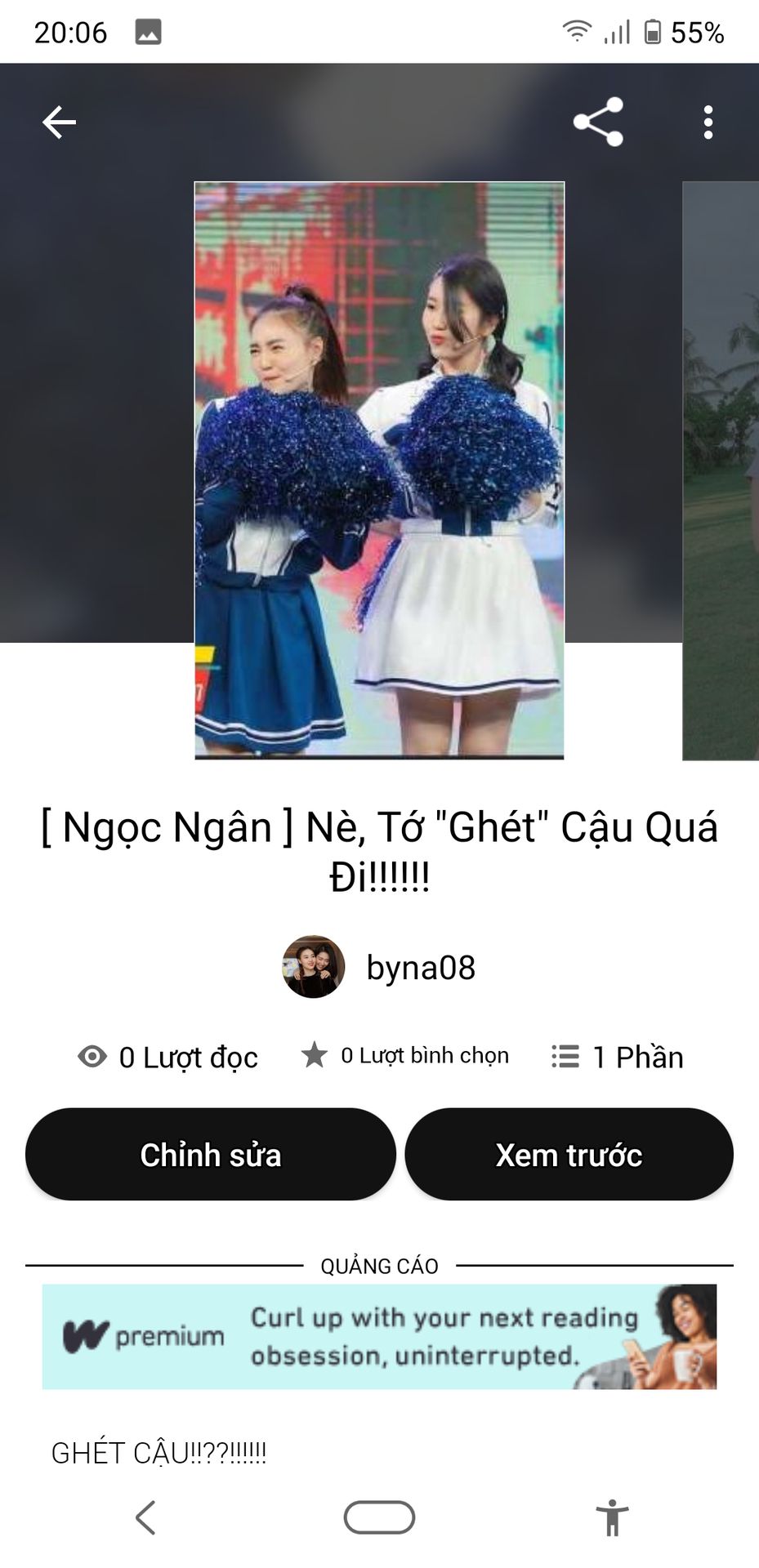Go back using the top arrow
Viewport: 759px width, 1568px height.
[x=59, y=122]
